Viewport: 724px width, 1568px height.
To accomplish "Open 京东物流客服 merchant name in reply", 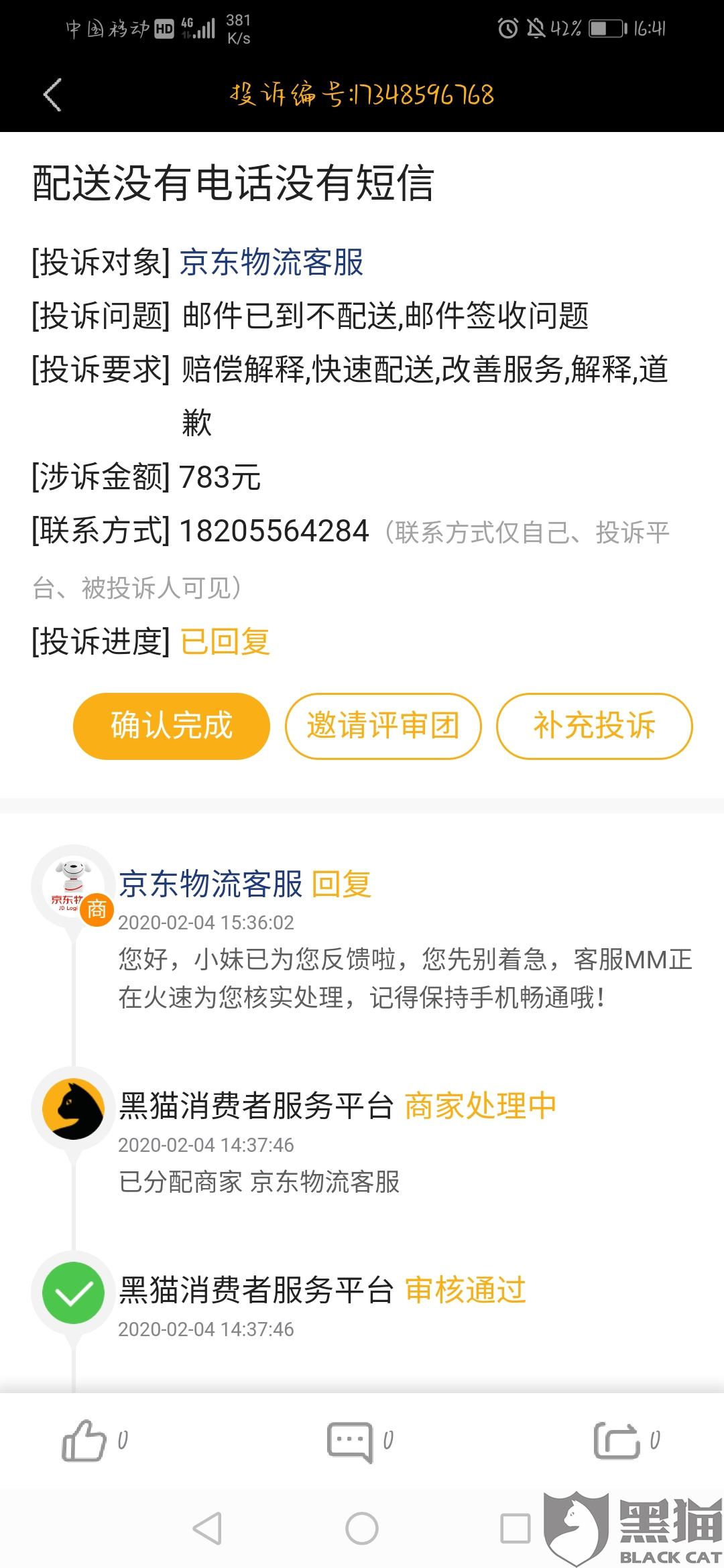I will pos(210,884).
